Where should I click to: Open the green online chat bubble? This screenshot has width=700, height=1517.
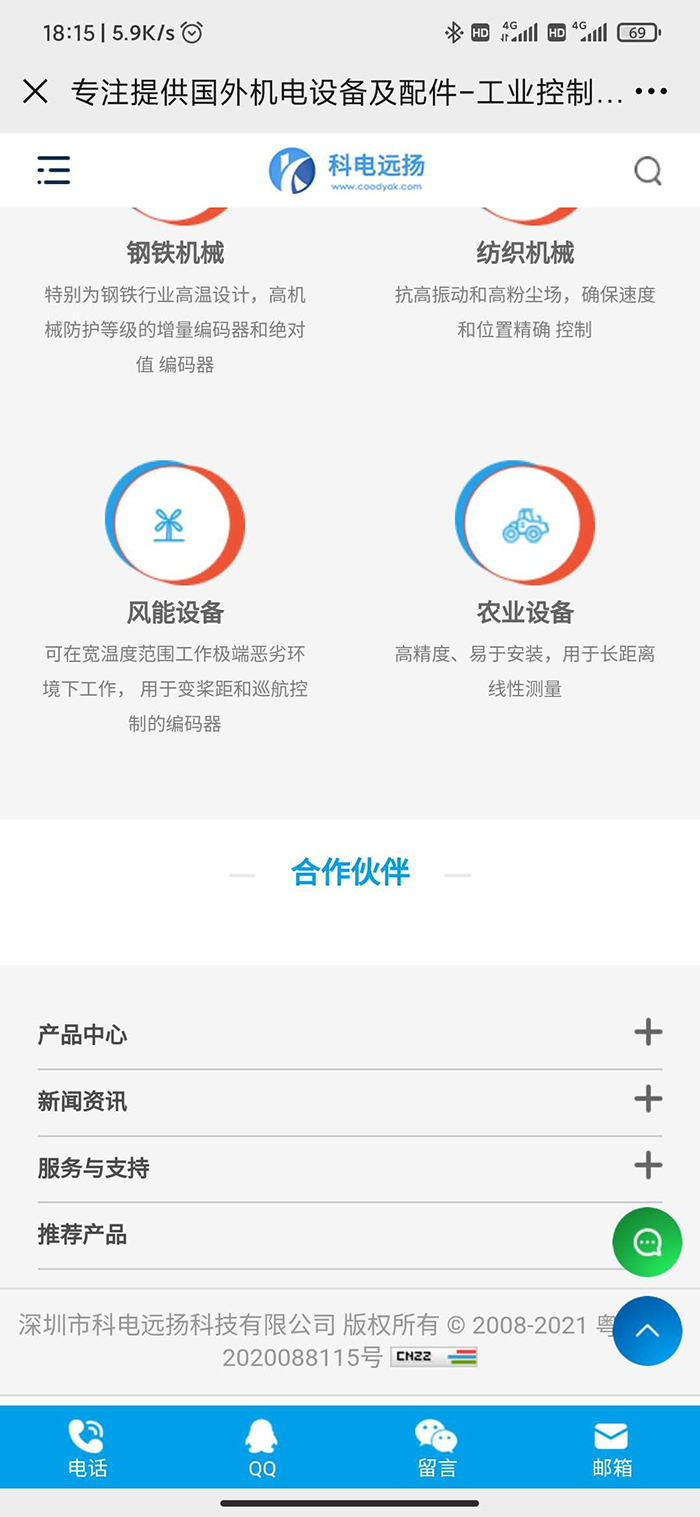[x=647, y=1242]
